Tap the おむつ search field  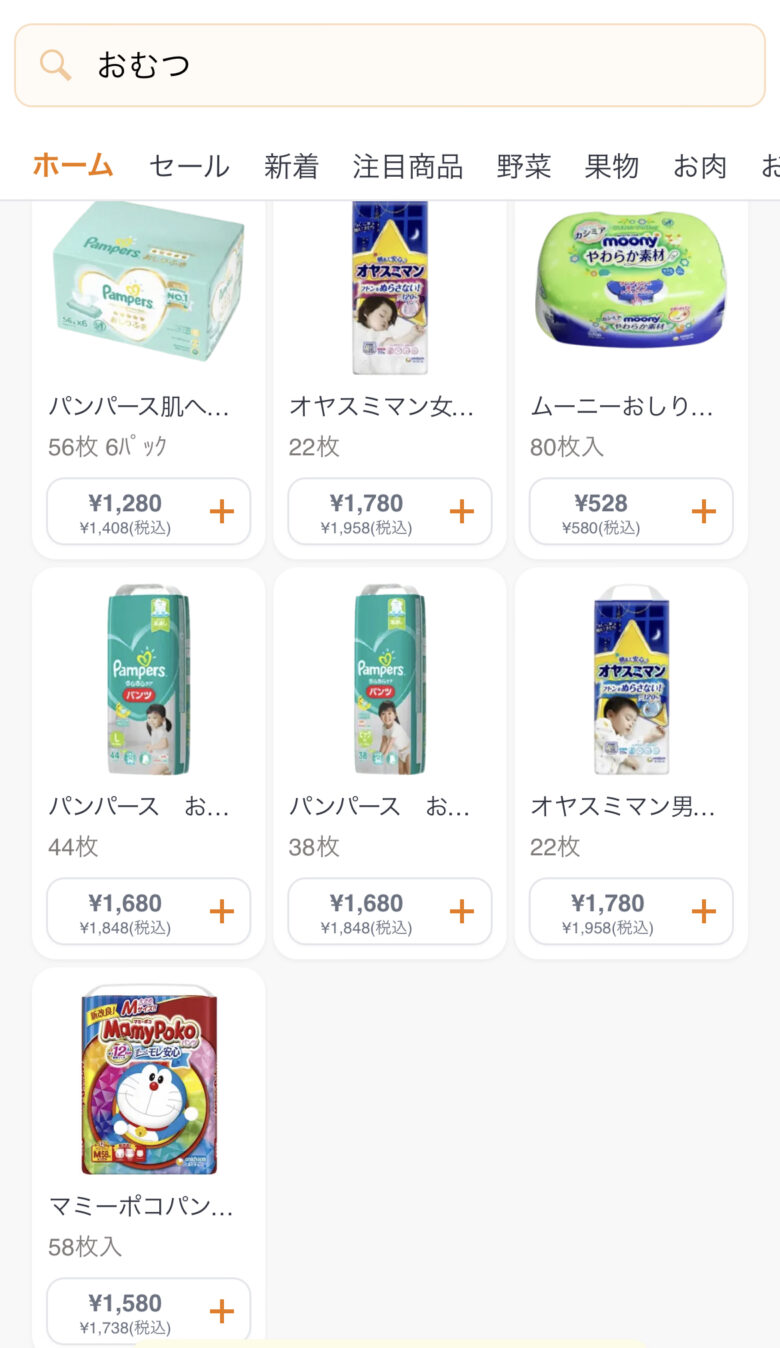389,65
